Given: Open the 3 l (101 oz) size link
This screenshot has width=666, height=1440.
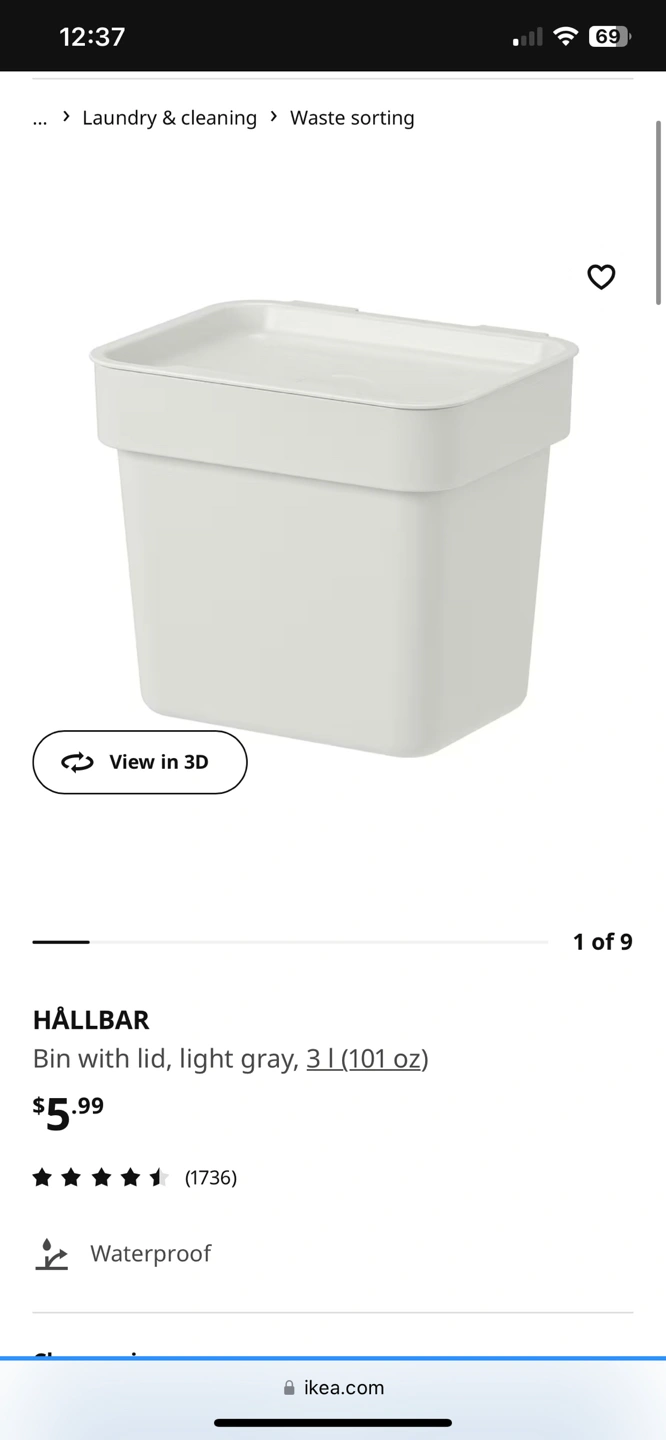Looking at the screenshot, I should (367, 1058).
